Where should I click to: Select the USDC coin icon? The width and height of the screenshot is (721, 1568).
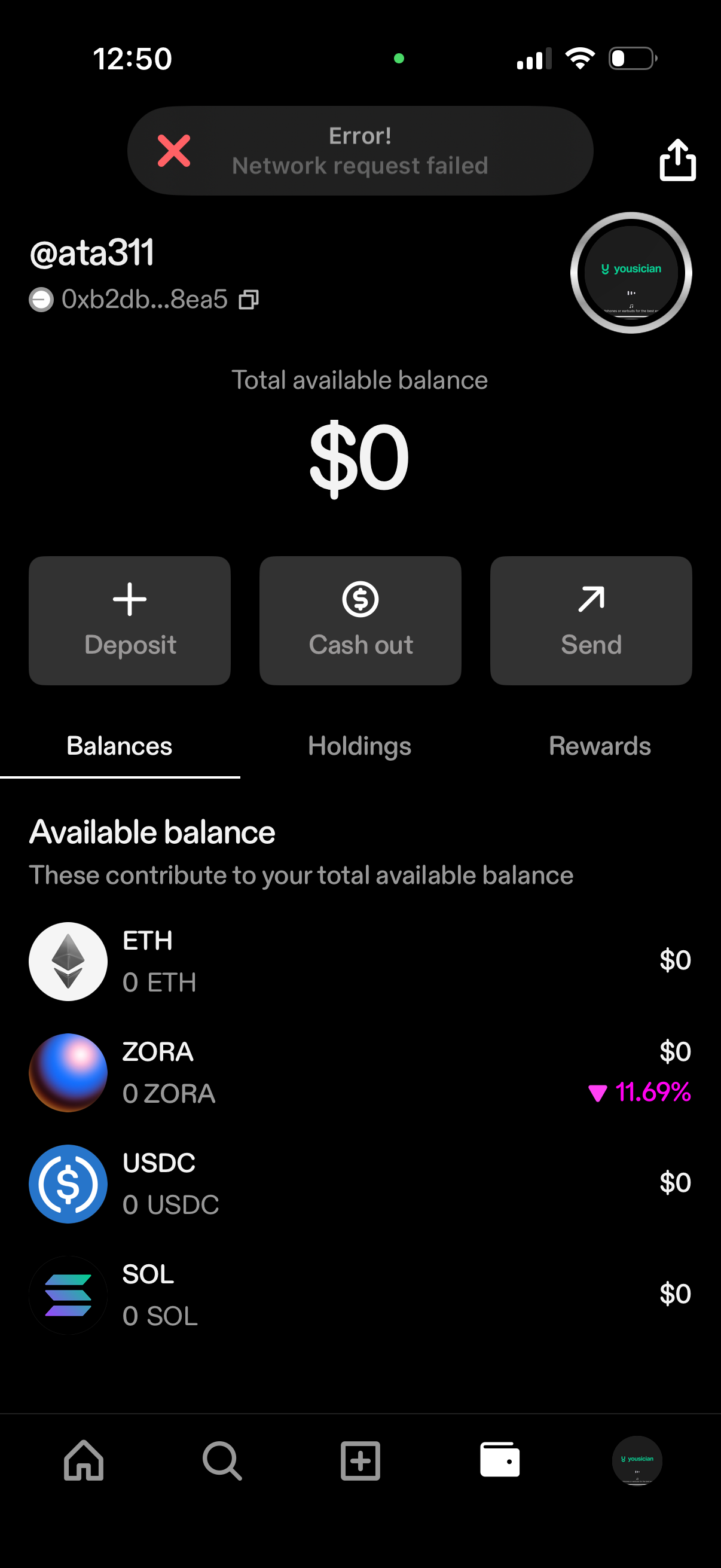[x=68, y=1183]
